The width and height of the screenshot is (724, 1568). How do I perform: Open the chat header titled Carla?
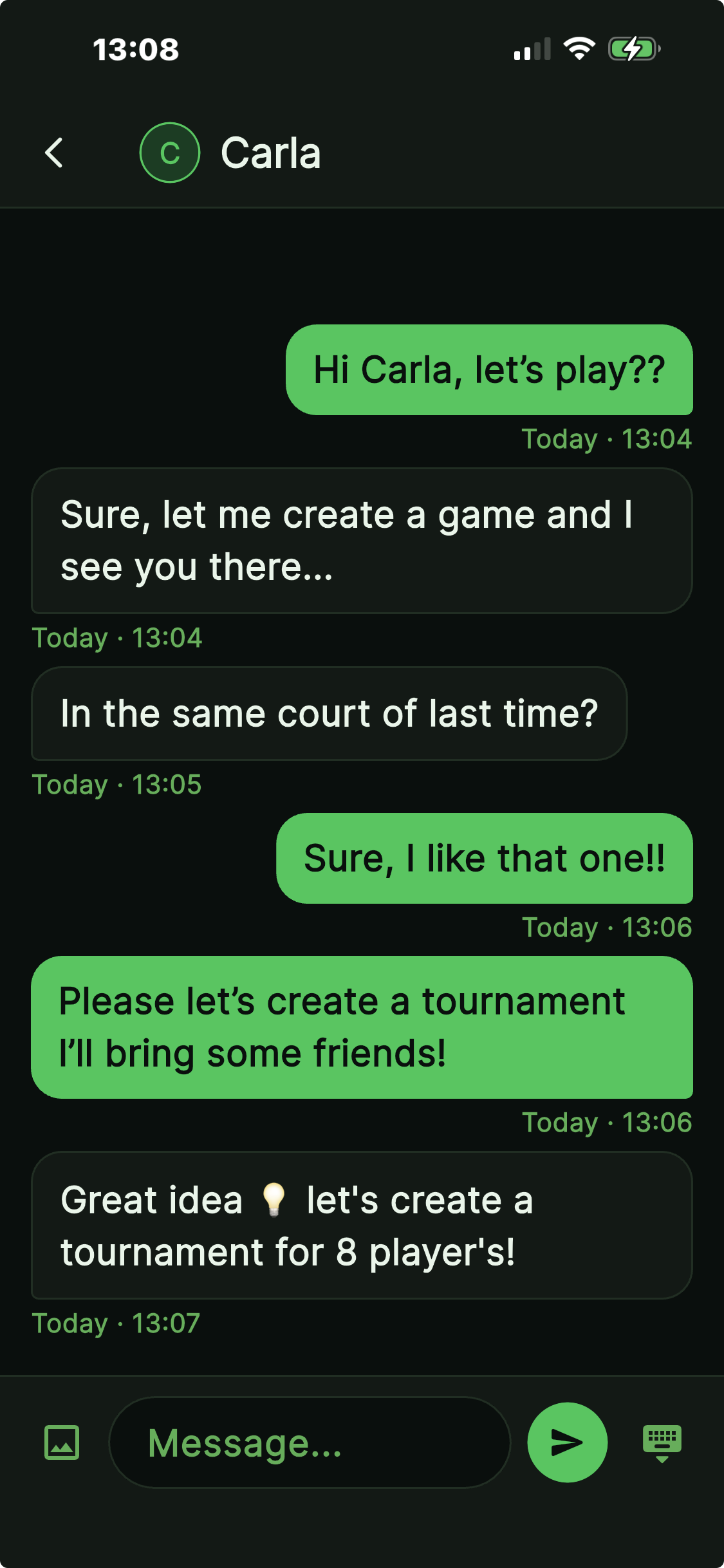(272, 152)
